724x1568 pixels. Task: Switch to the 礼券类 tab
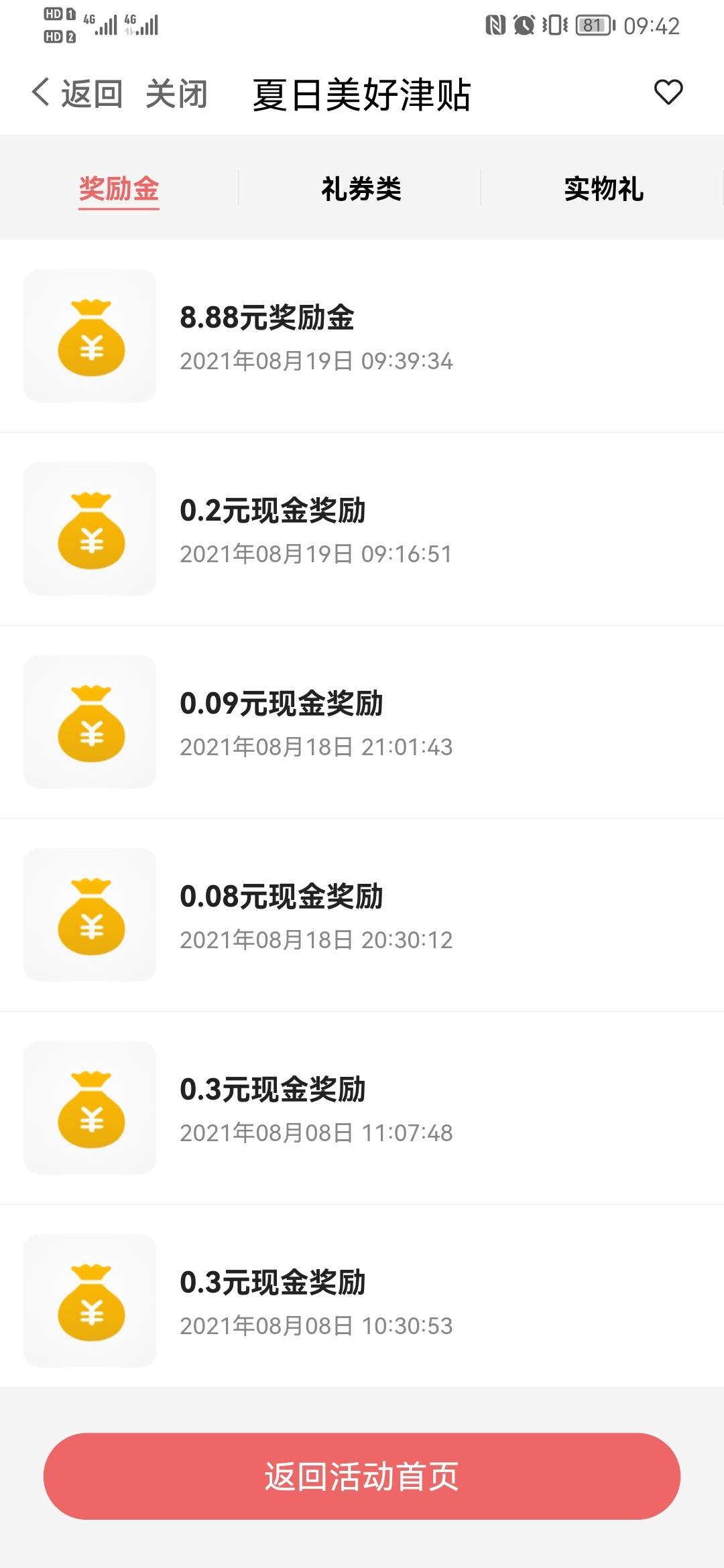[361, 189]
